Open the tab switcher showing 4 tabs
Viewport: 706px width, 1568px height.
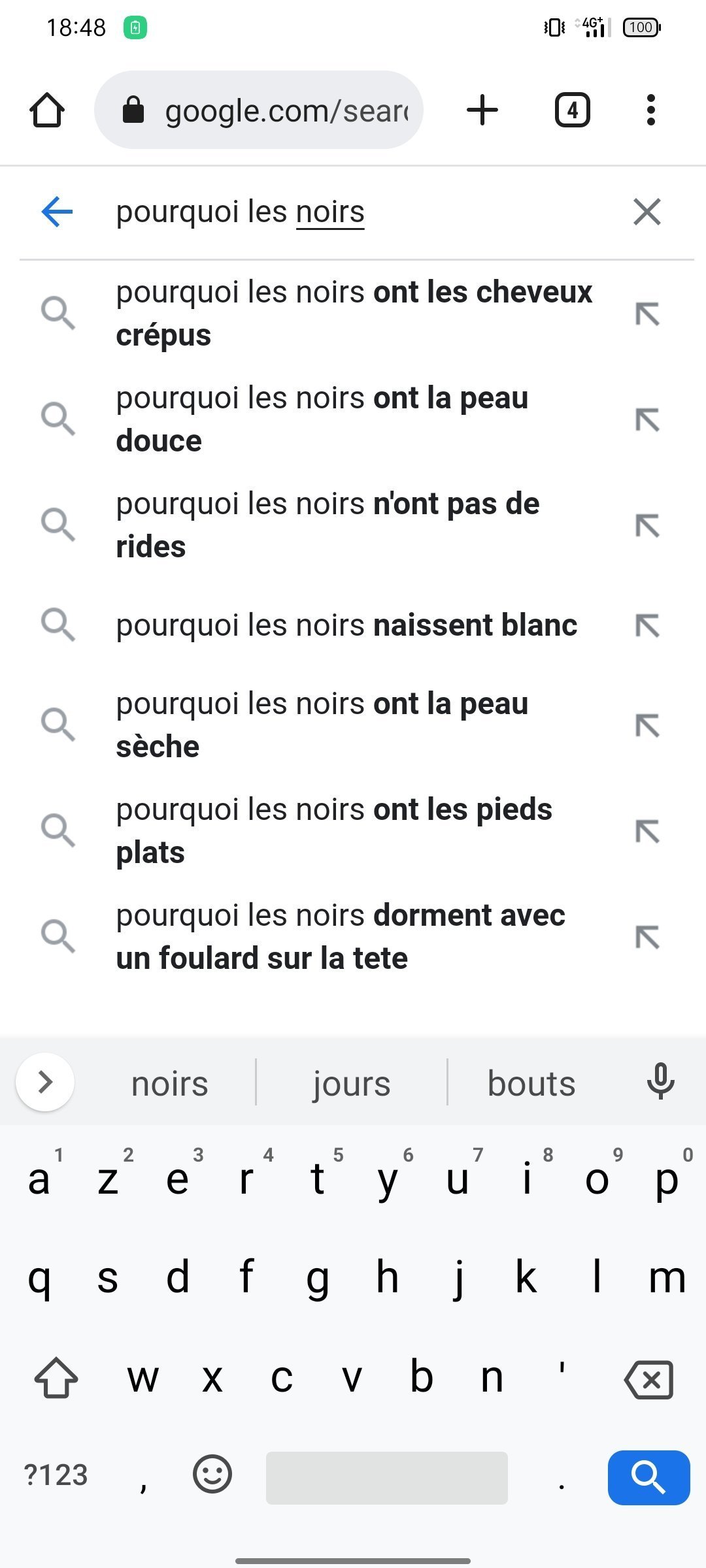[573, 110]
